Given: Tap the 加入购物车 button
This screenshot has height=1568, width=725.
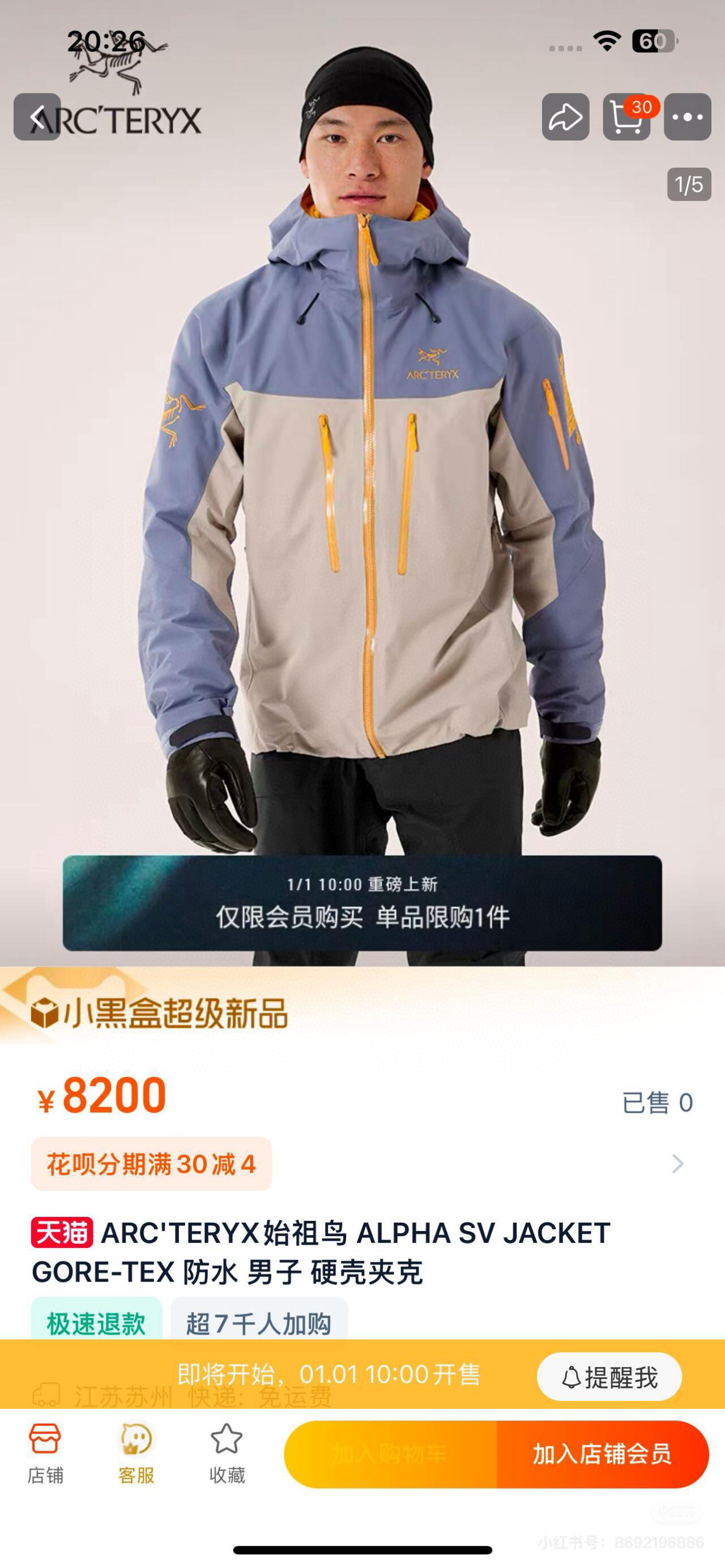Looking at the screenshot, I should (x=390, y=1454).
